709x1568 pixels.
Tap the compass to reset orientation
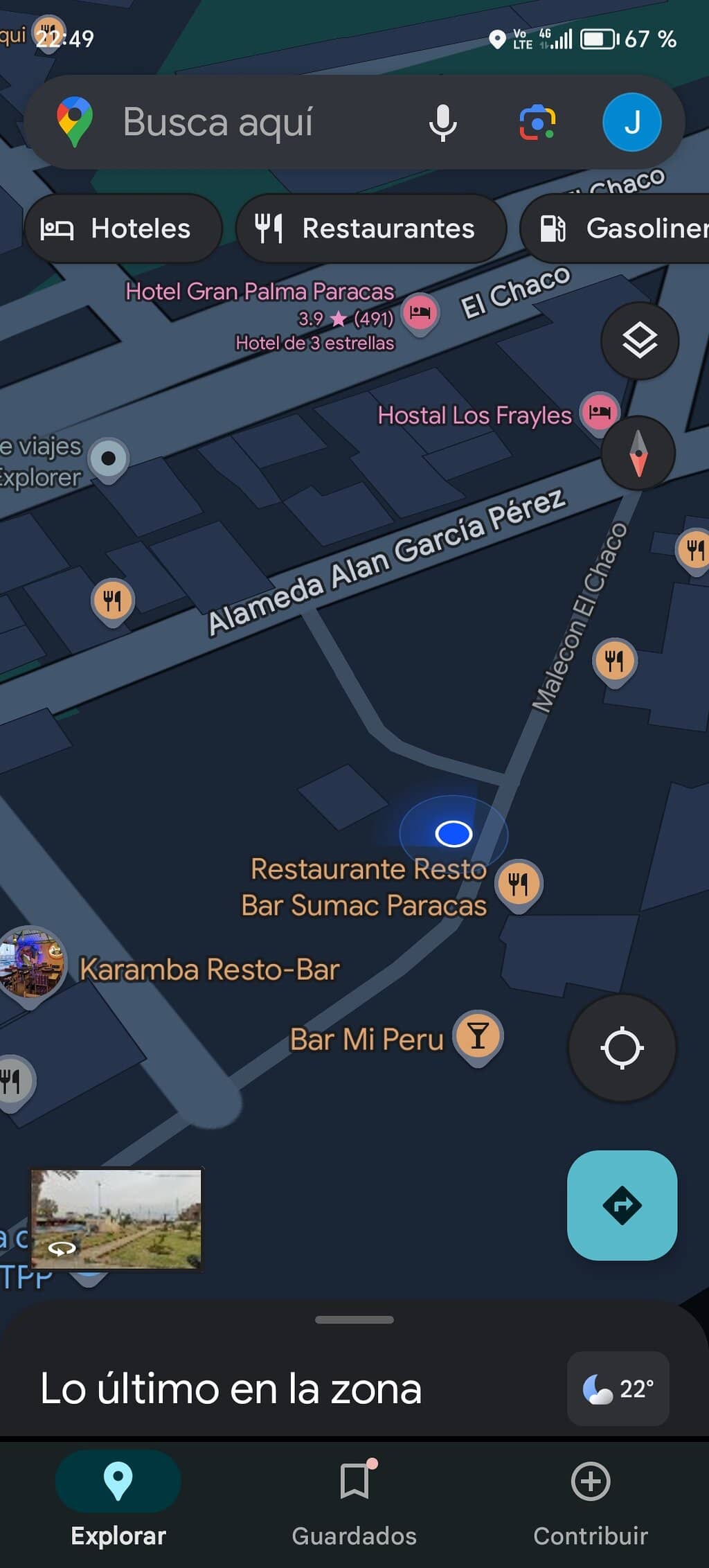[638, 454]
